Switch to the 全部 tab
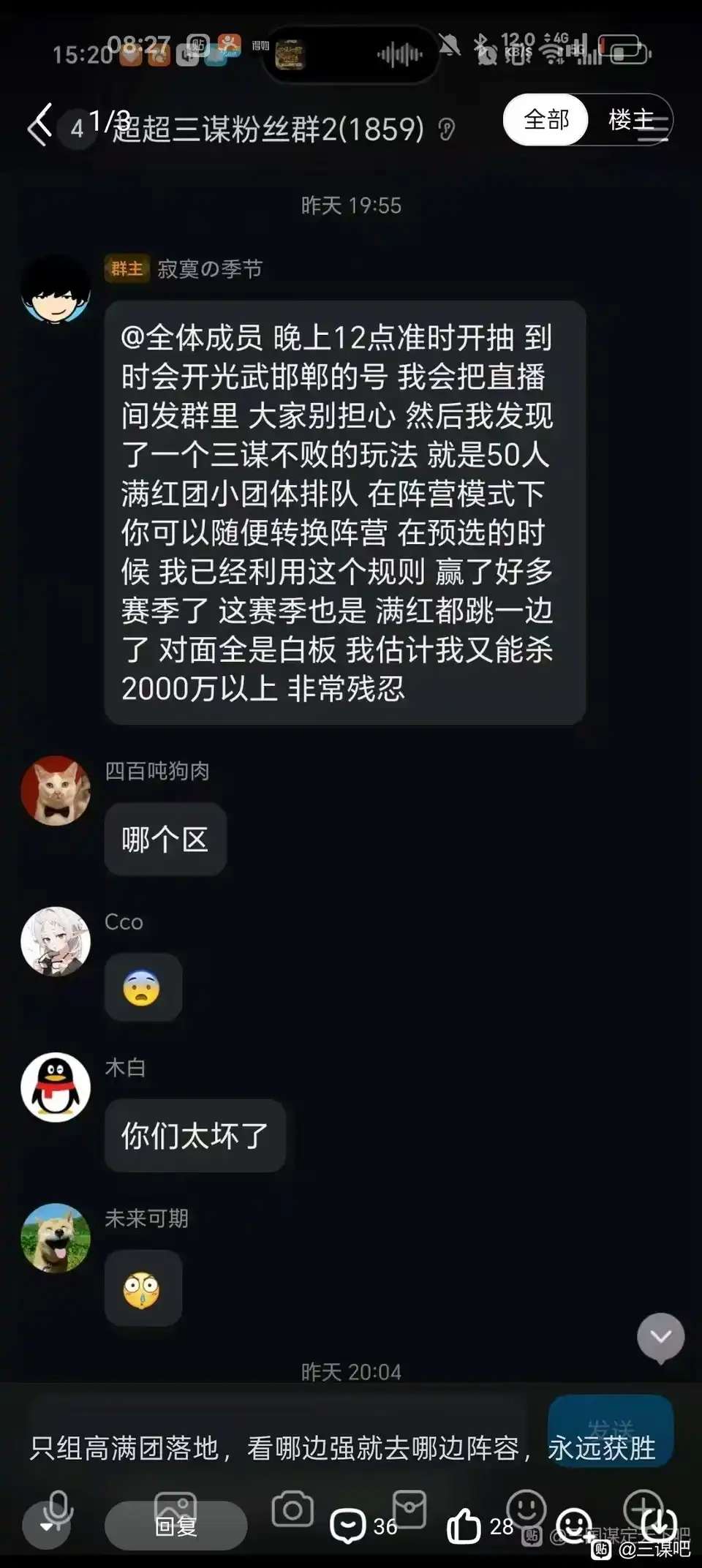The height and width of the screenshot is (1568, 702). coord(546,119)
